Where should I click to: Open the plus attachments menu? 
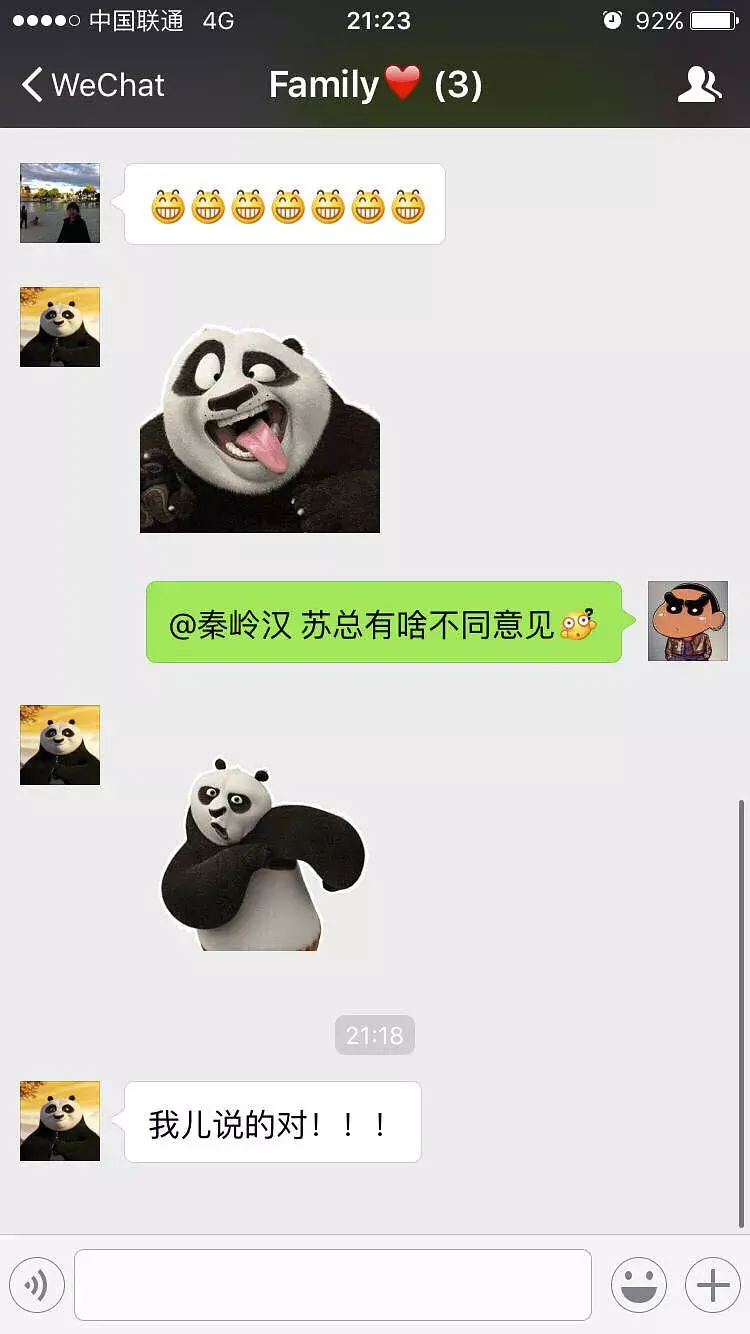click(x=712, y=1284)
